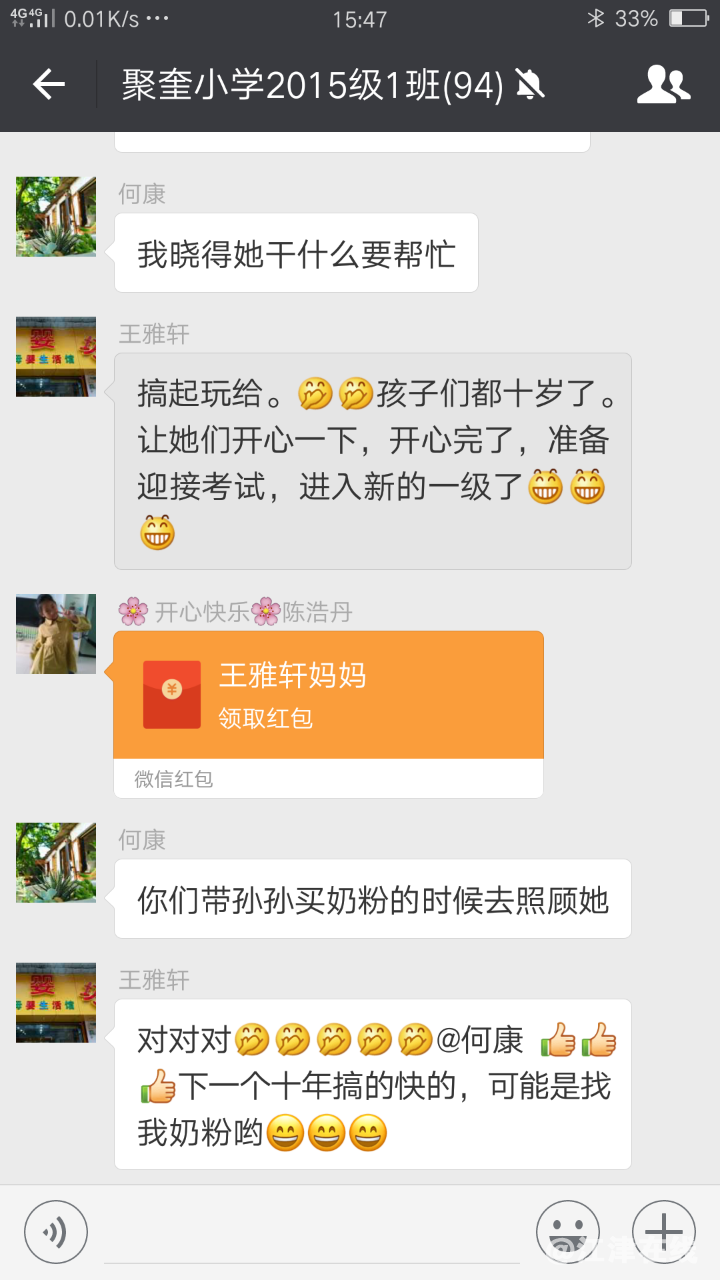This screenshot has width=720, height=1280.
Task: Open the plus attachment menu
Action: pos(663,1232)
